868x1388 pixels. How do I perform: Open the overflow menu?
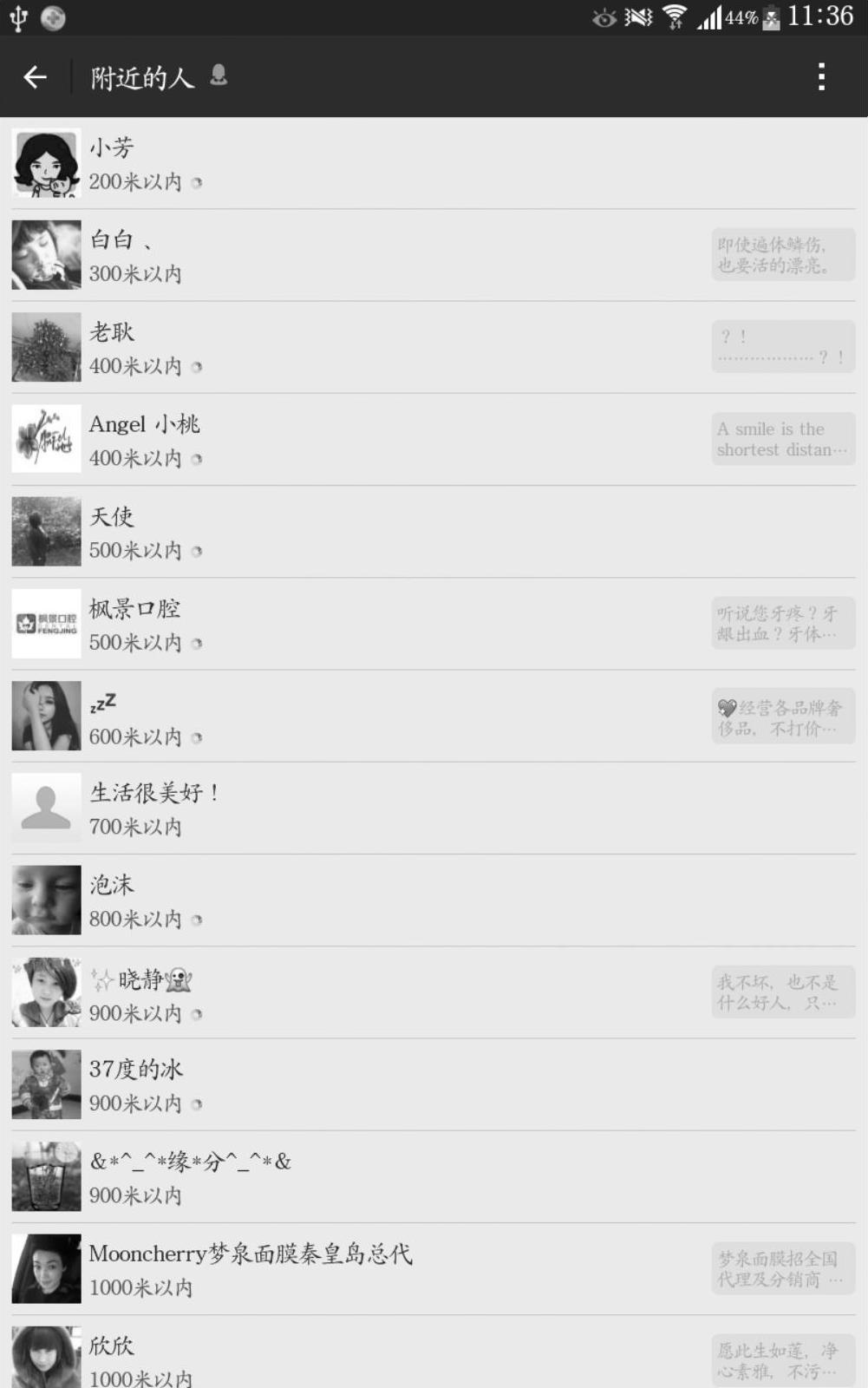click(x=820, y=77)
